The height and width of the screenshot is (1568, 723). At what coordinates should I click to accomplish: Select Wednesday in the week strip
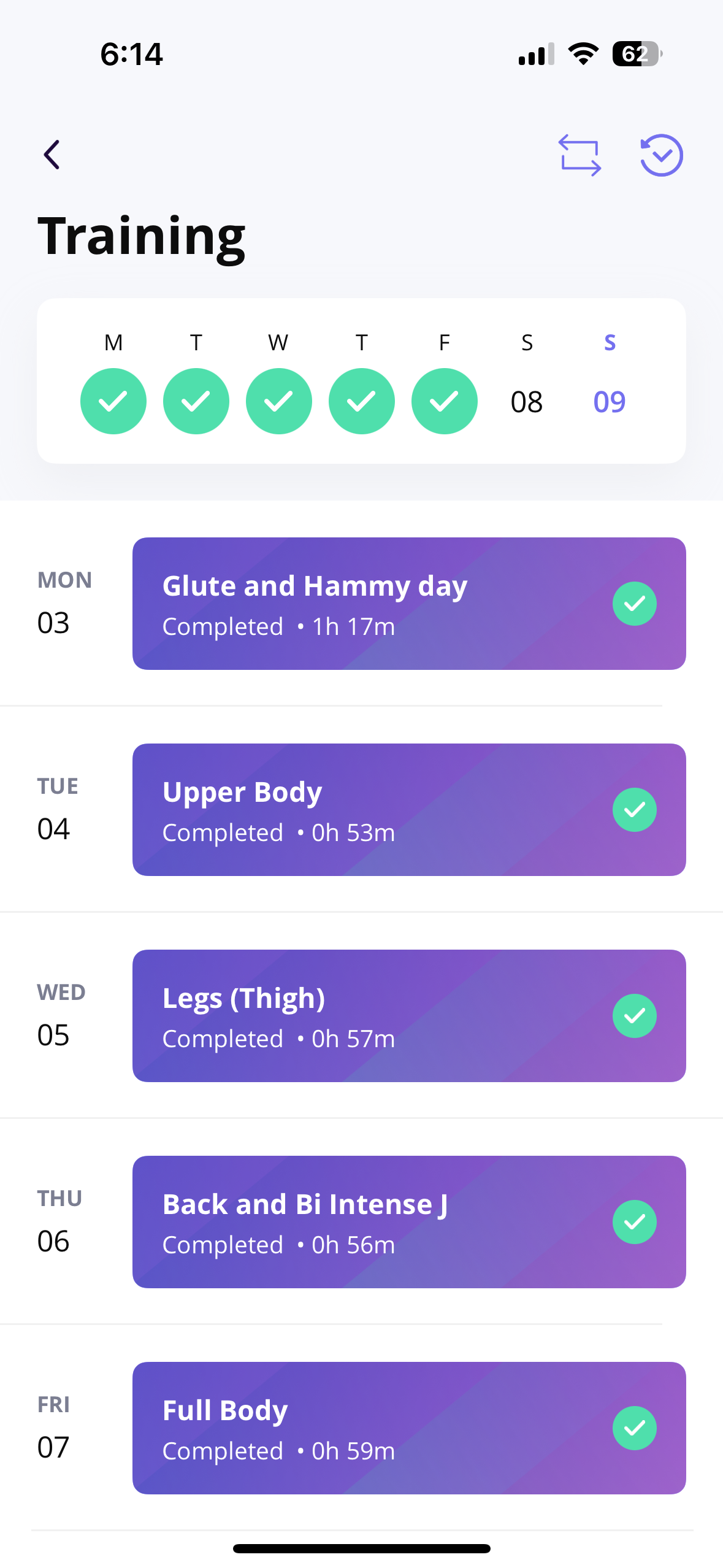279,401
